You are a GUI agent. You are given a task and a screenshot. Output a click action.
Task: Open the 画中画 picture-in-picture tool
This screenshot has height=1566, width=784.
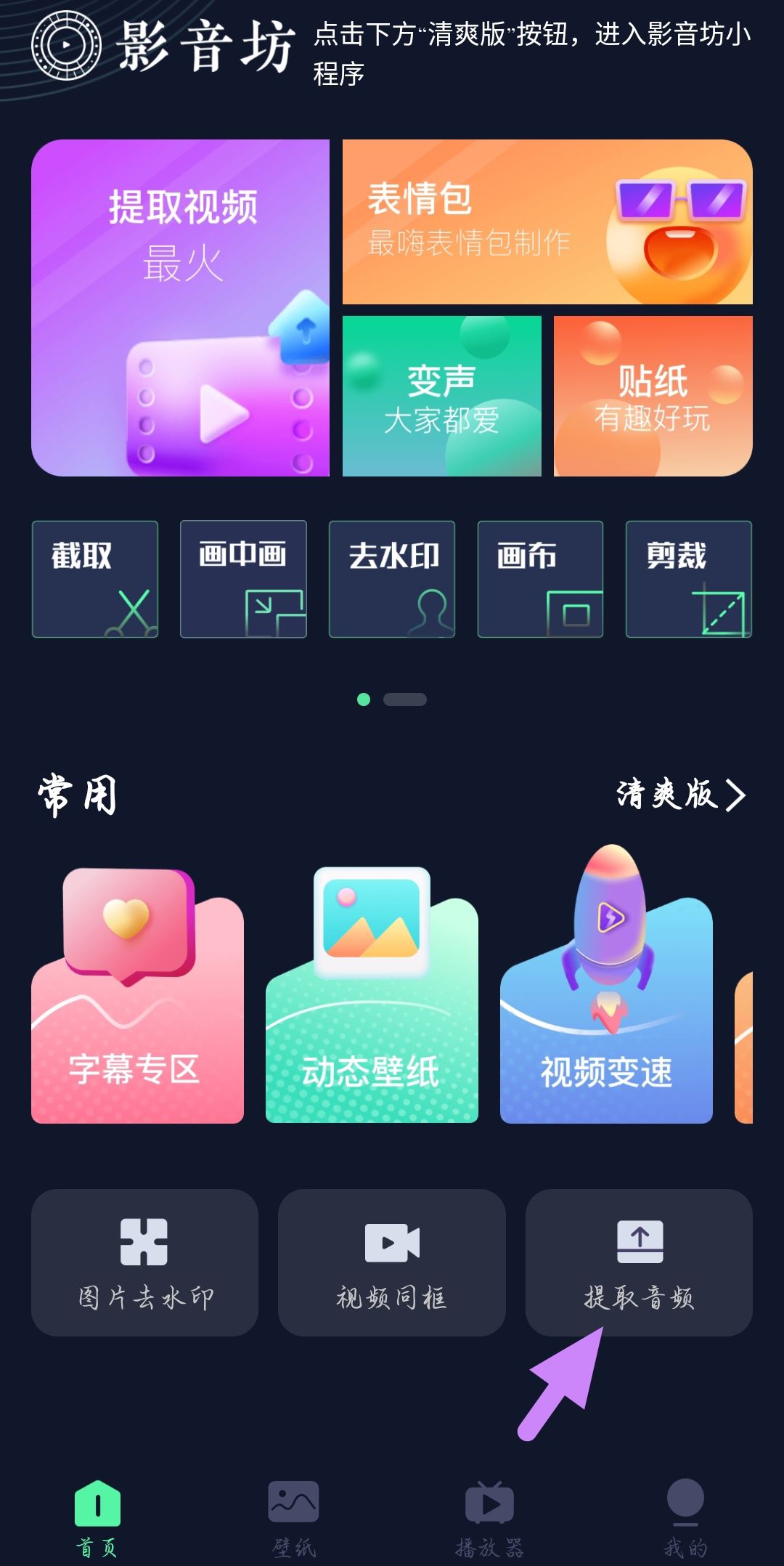coord(243,577)
